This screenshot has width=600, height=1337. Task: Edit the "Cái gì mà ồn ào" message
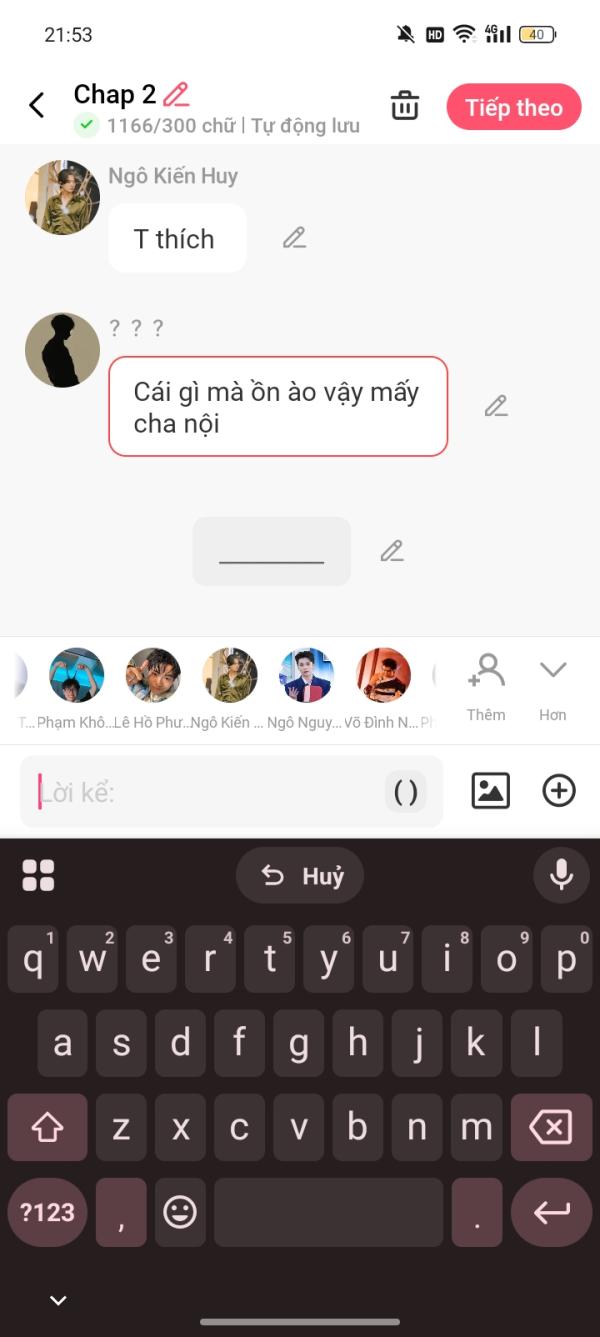coord(496,406)
